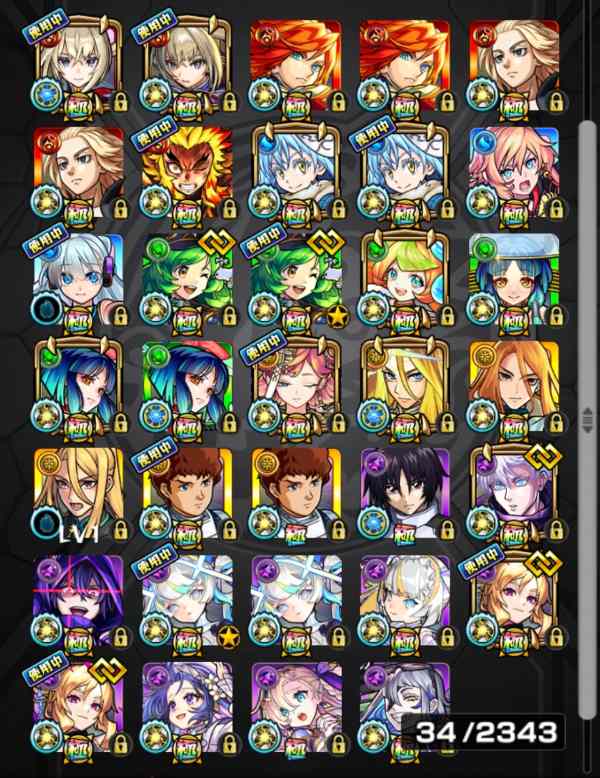Open the purple-haired character with red scan line
Screen dimensions: 600x778
click(78, 600)
